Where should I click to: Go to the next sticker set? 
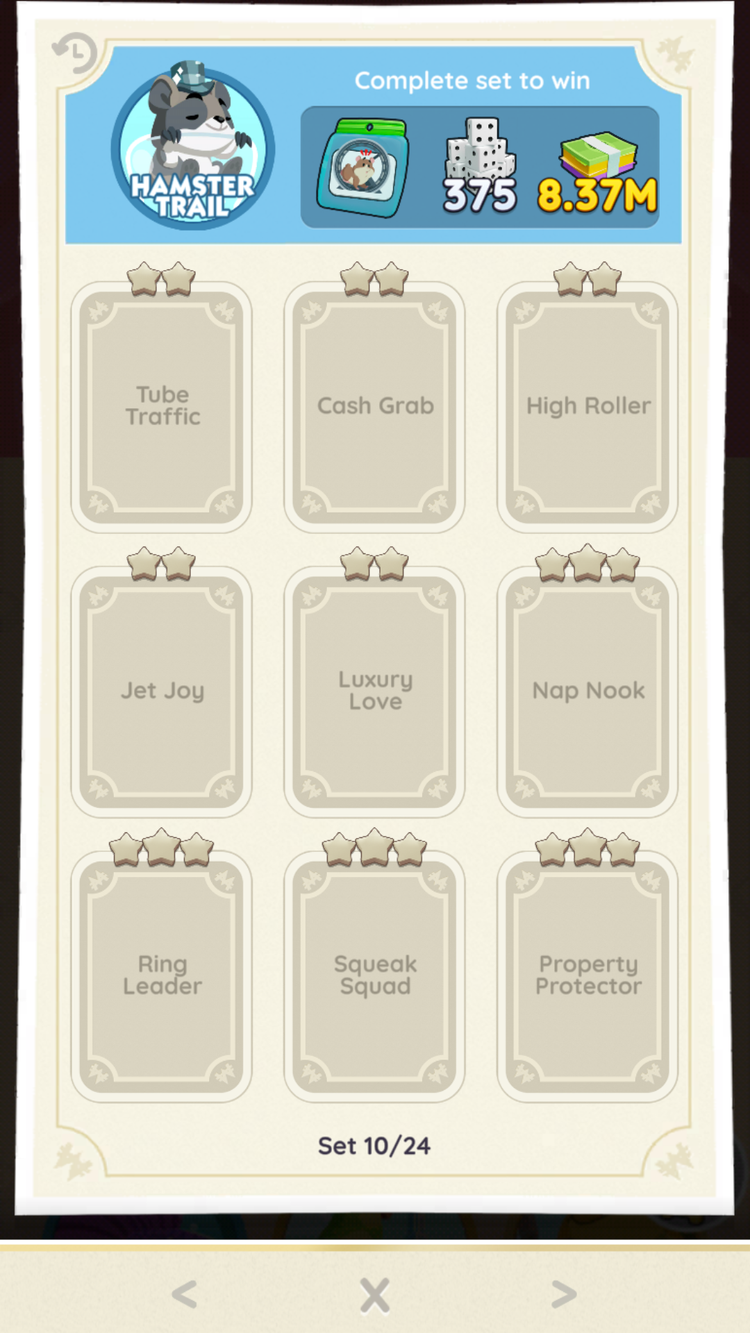(x=564, y=1296)
